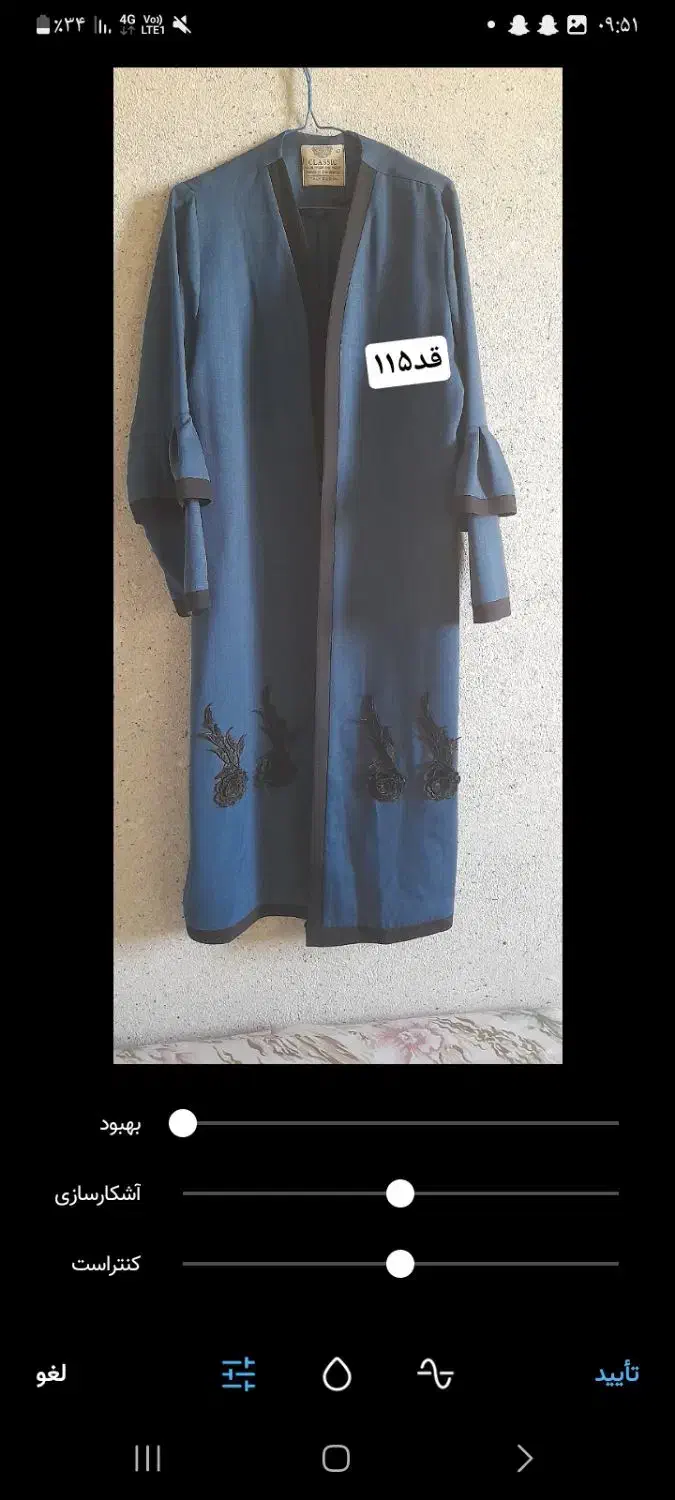Go to the home screen

[x=336, y=1459]
